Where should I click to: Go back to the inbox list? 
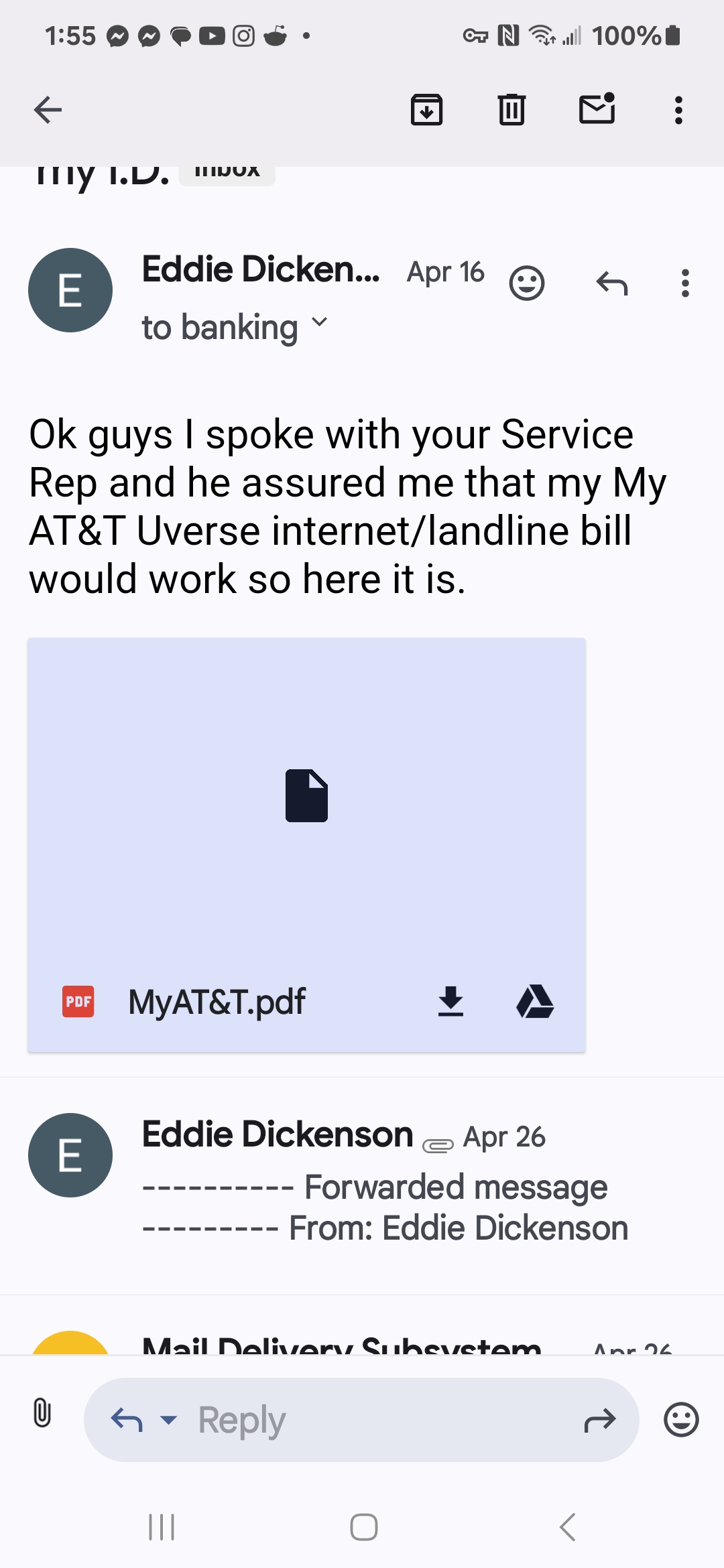[x=48, y=110]
